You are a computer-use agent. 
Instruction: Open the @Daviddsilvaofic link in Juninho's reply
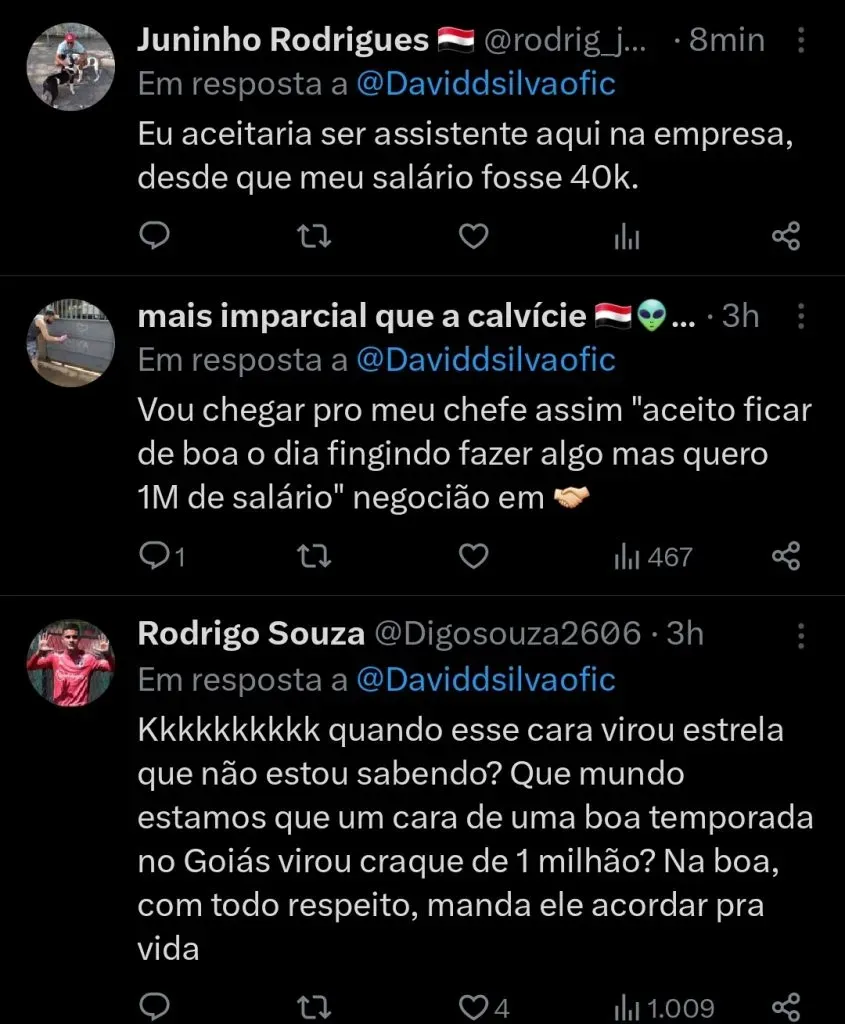click(486, 84)
